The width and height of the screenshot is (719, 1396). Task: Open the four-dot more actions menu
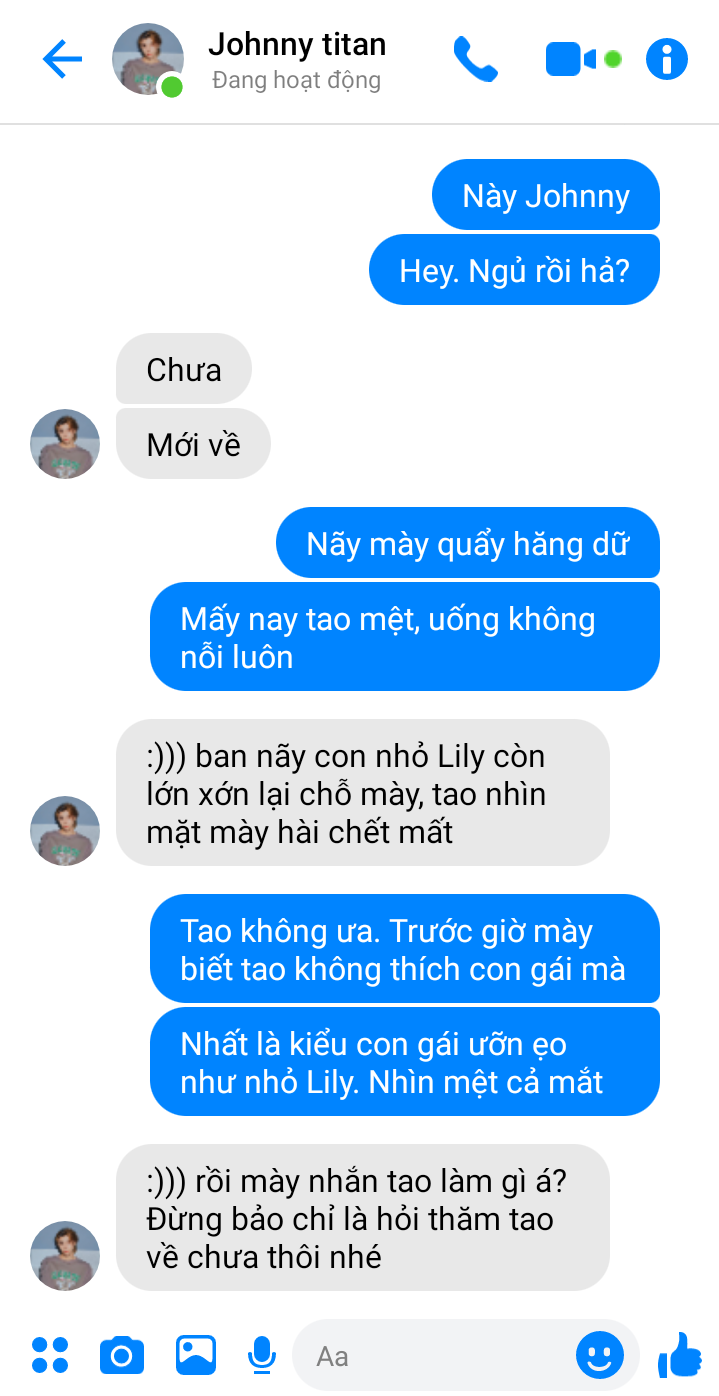pos(50,1355)
